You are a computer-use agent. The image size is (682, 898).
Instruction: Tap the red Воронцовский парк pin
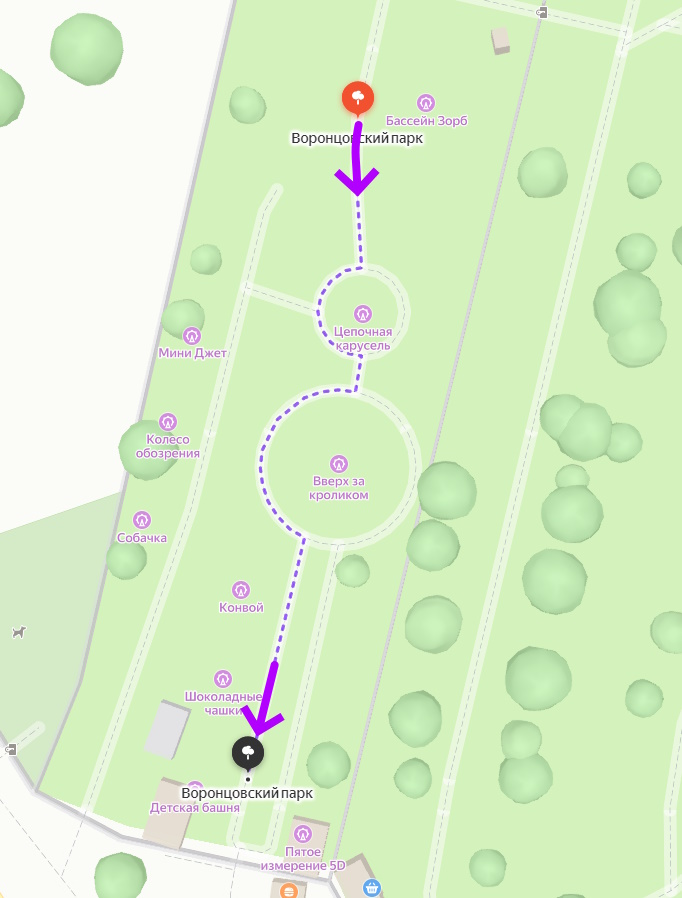tap(358, 98)
